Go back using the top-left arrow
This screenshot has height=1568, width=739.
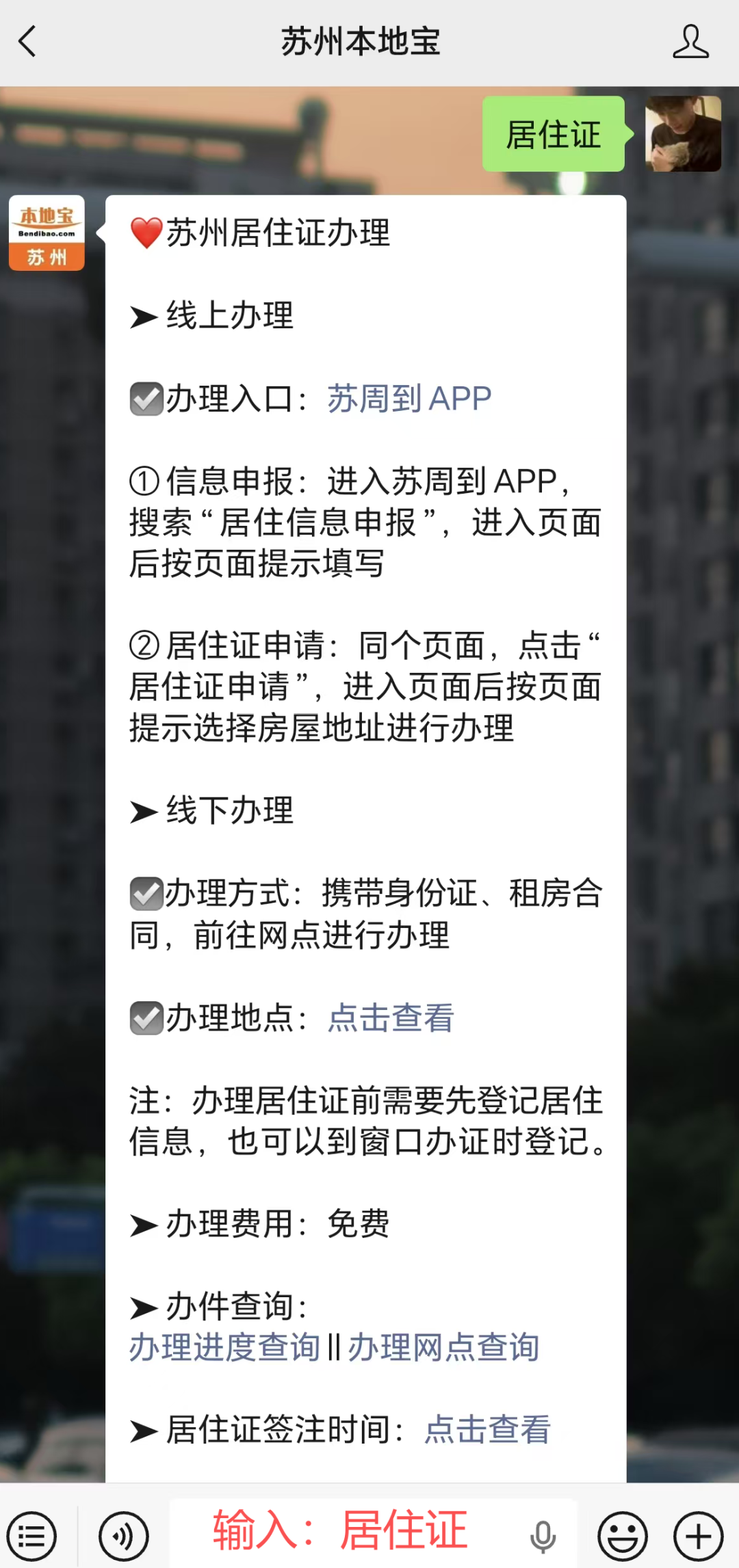pyautogui.click(x=27, y=42)
